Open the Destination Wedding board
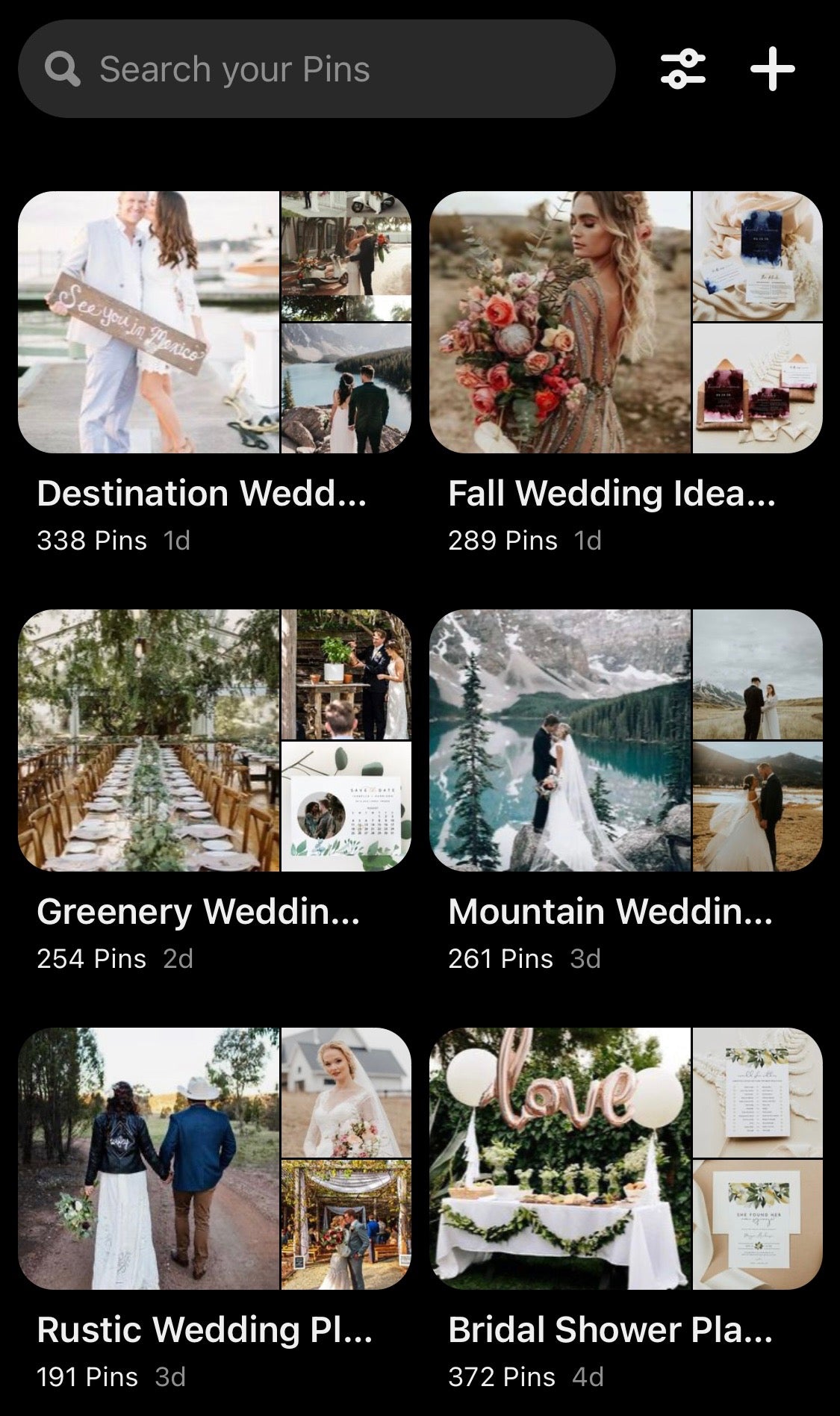This screenshot has height=1416, width=840. tap(214, 323)
